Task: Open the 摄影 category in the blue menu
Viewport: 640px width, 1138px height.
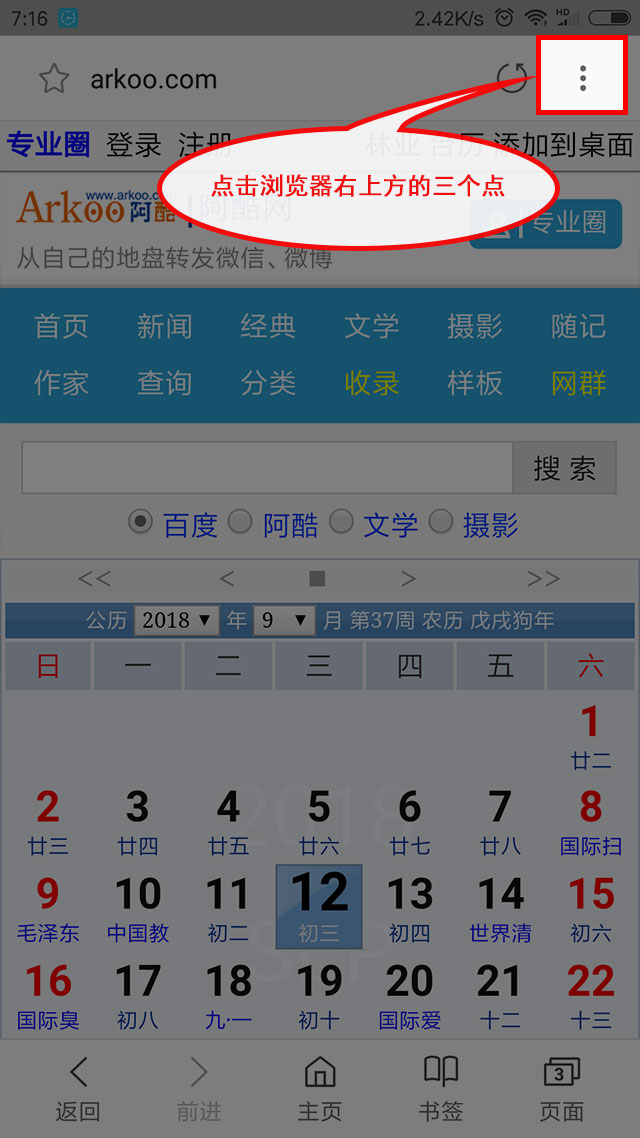Action: tap(474, 326)
